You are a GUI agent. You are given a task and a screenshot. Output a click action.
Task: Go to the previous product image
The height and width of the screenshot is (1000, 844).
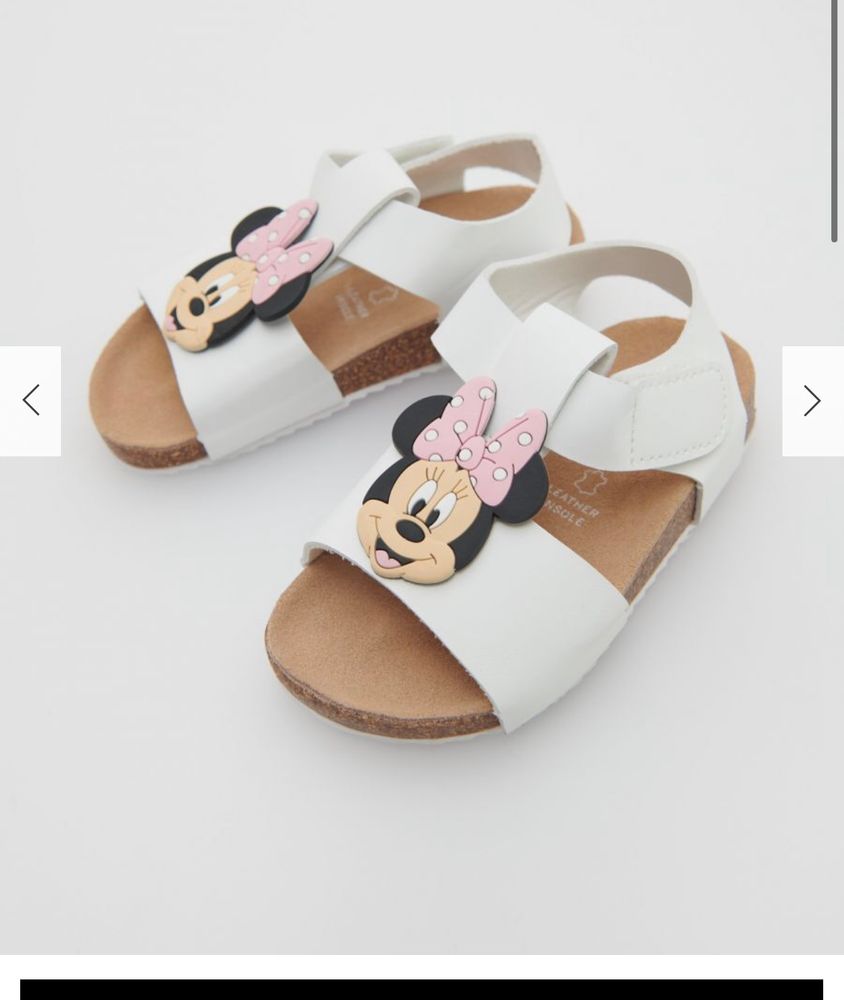click(30, 401)
